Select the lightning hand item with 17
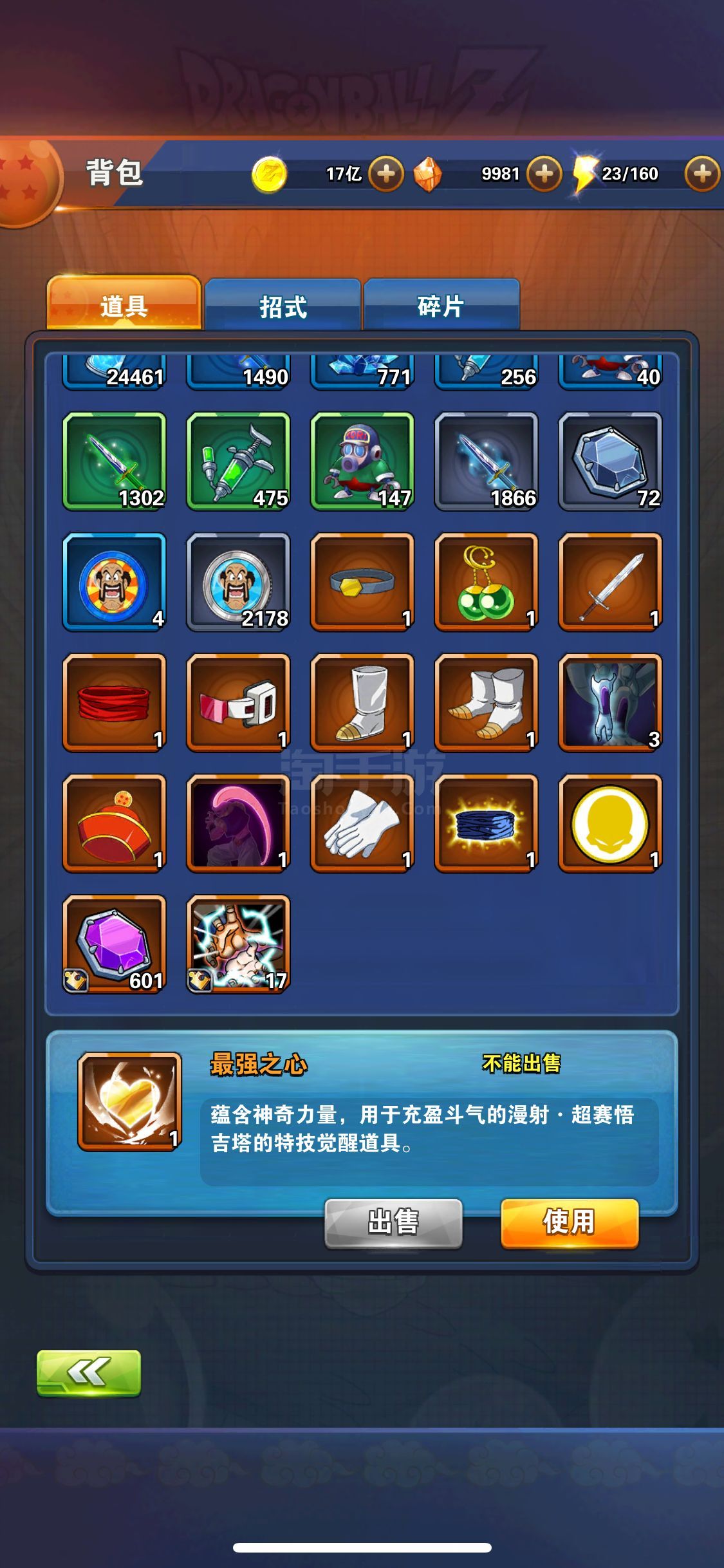This screenshot has width=724, height=1568. coord(238,944)
